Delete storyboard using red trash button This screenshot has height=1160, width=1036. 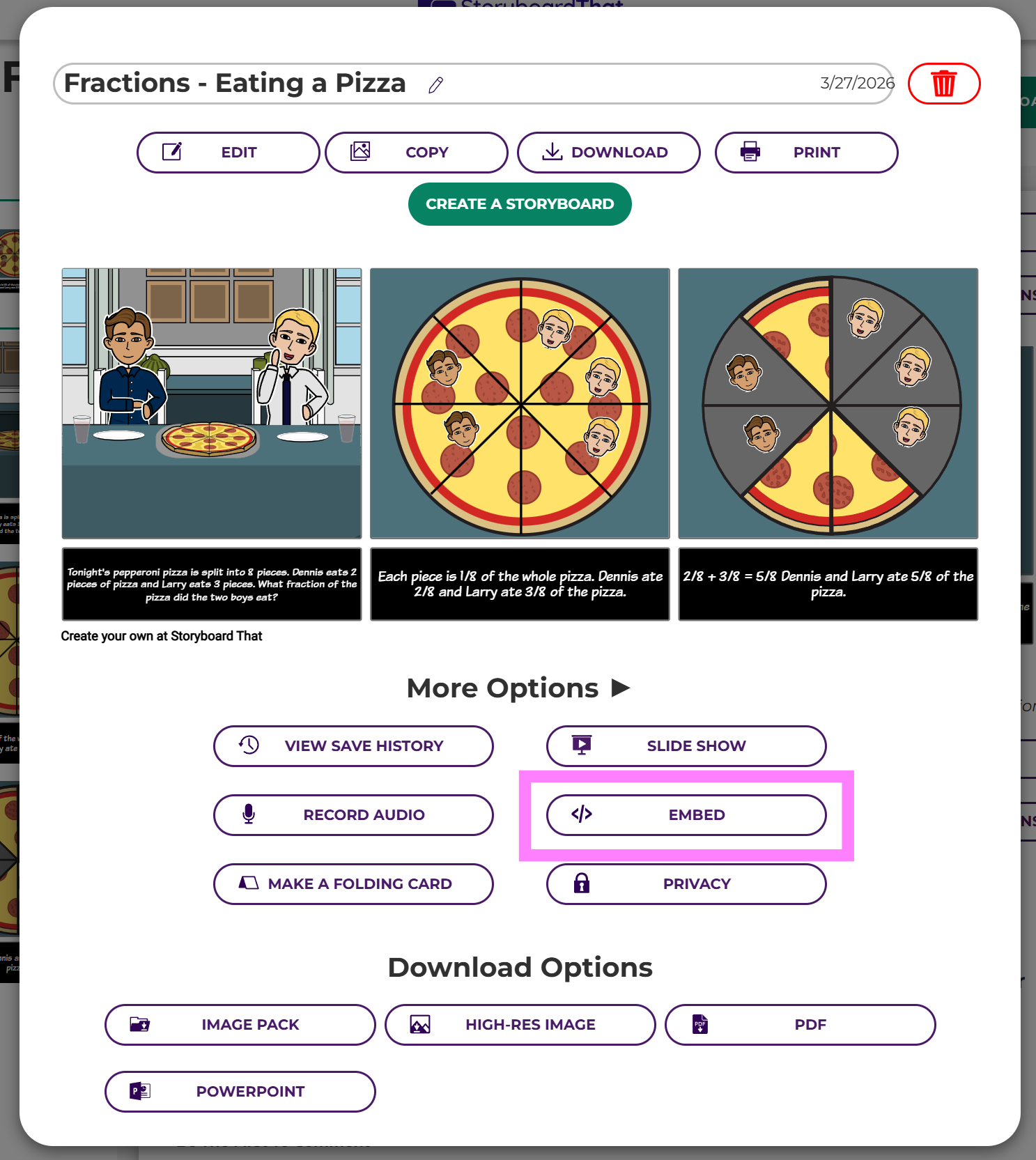pyautogui.click(x=943, y=84)
